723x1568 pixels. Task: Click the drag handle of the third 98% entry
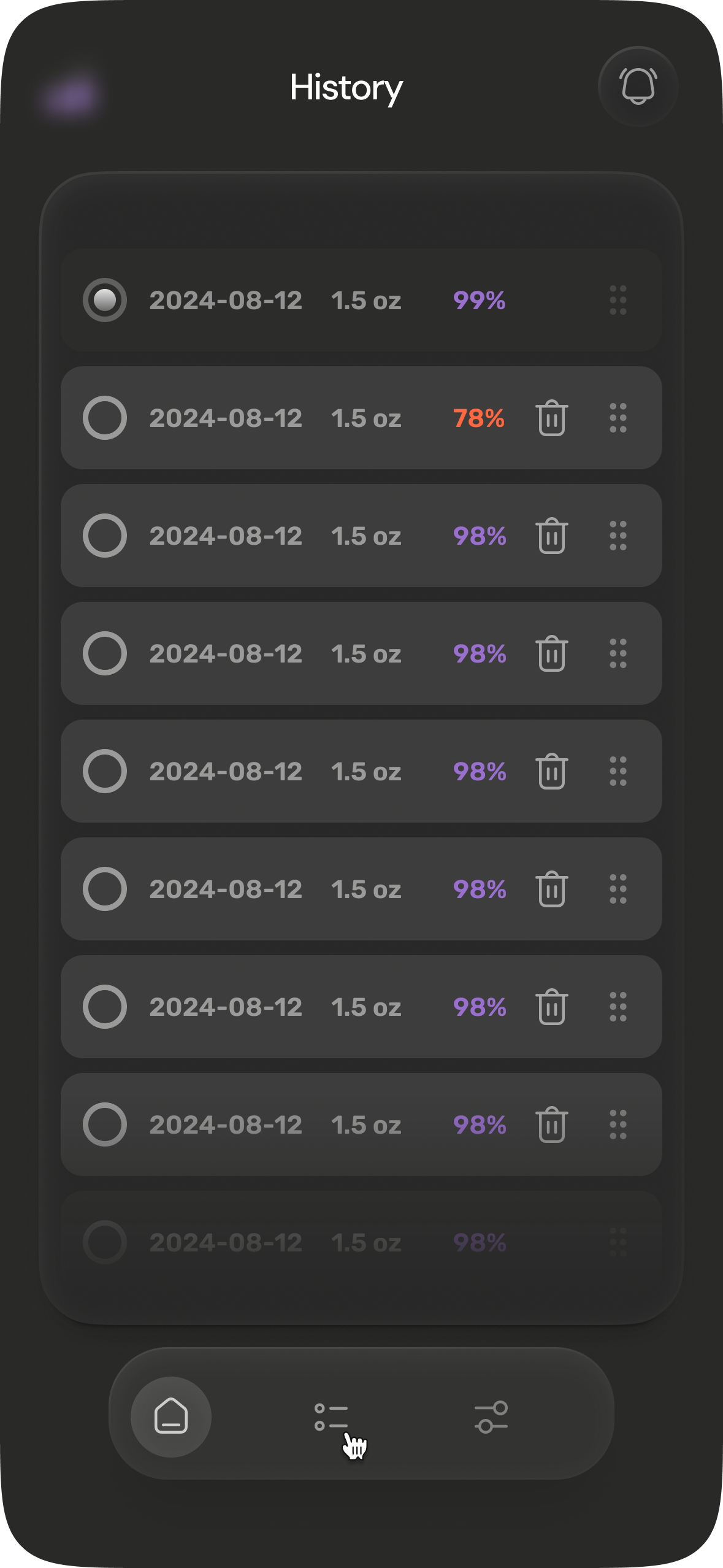[618, 771]
